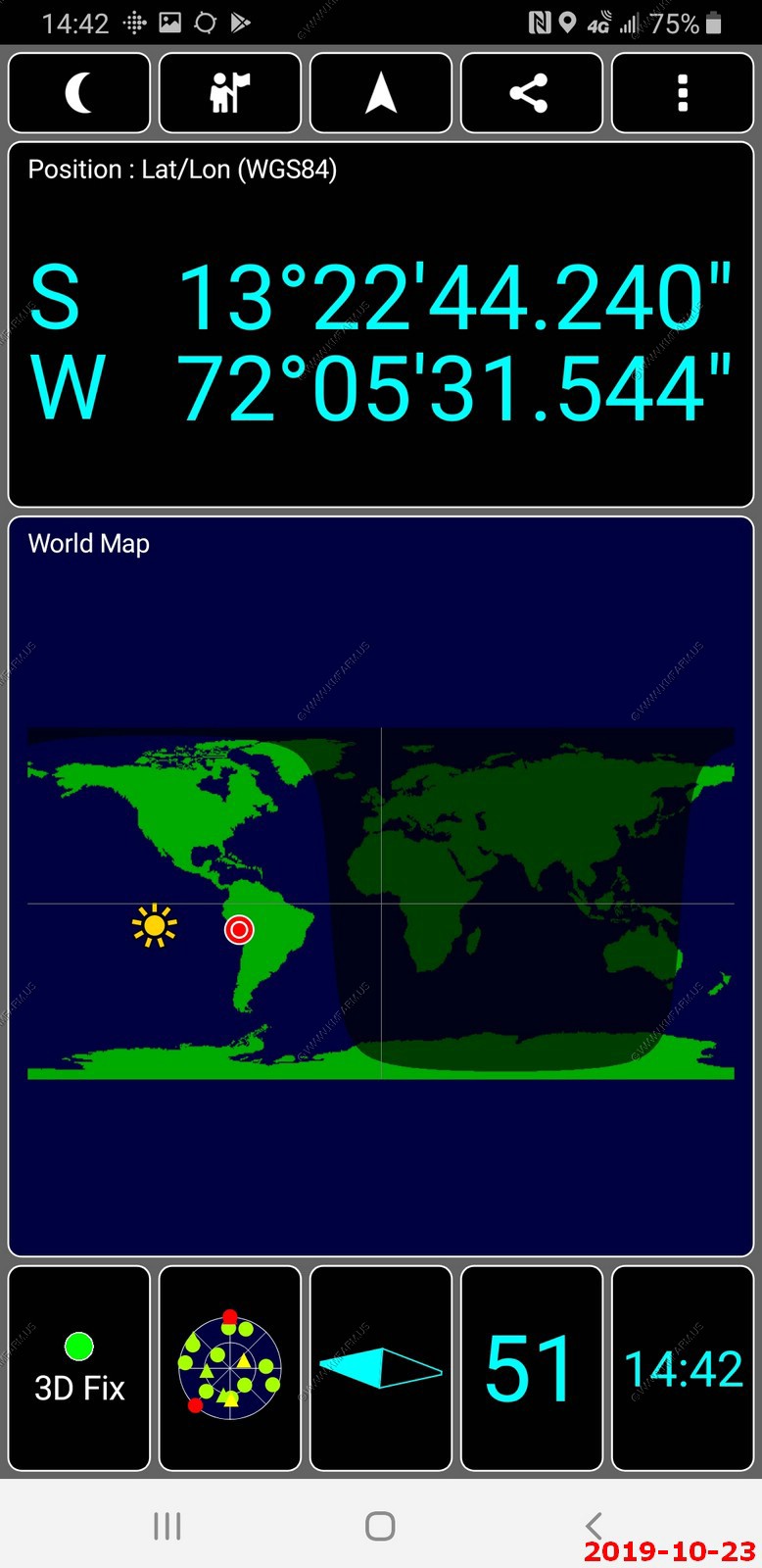Open recent apps from the navigation bar

tap(167, 1526)
